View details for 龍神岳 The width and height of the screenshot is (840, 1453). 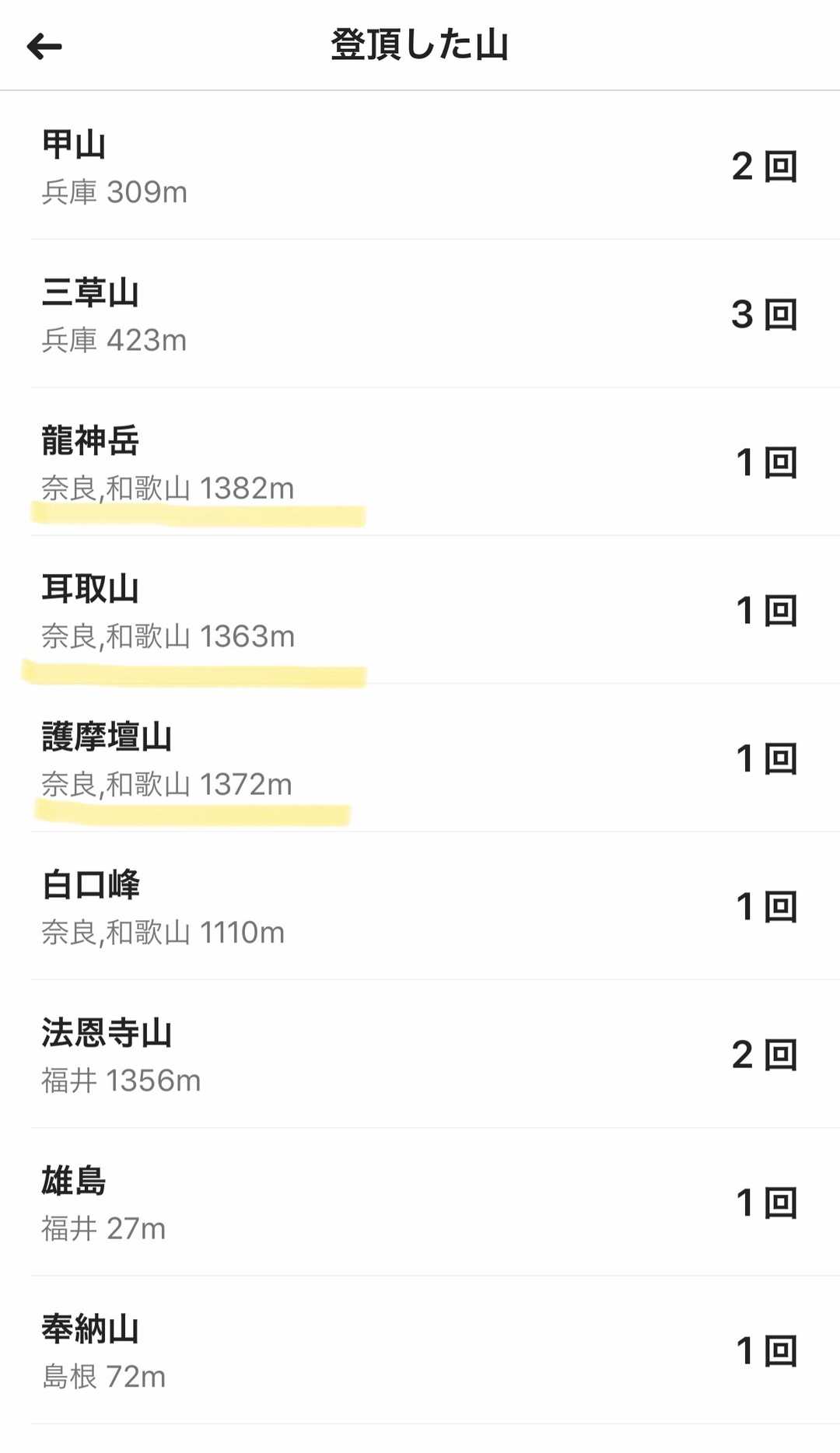(420, 462)
